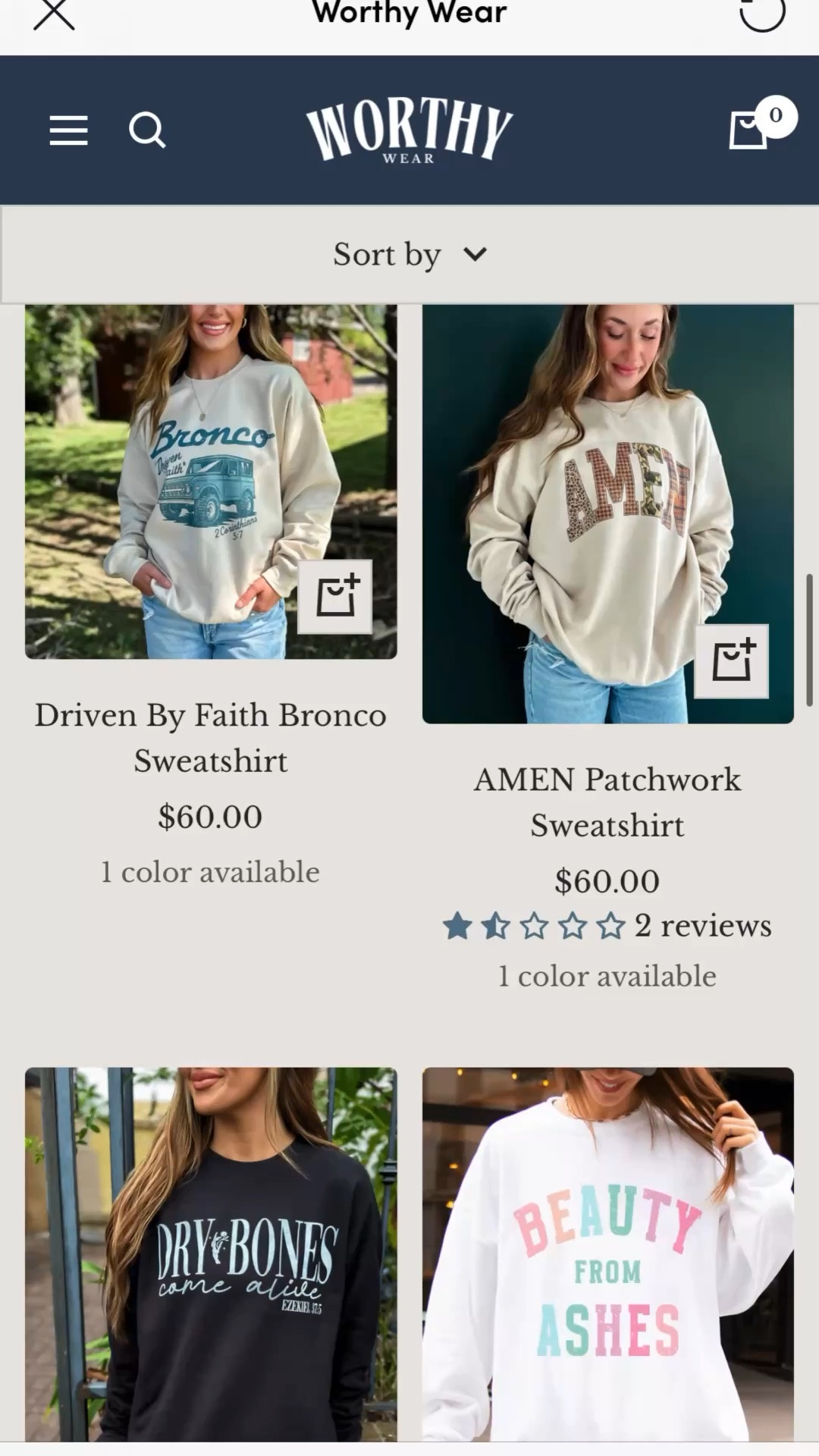
Task: Quick-add Driven By Faith Bronco Sweatshirt to bag
Action: (x=334, y=596)
